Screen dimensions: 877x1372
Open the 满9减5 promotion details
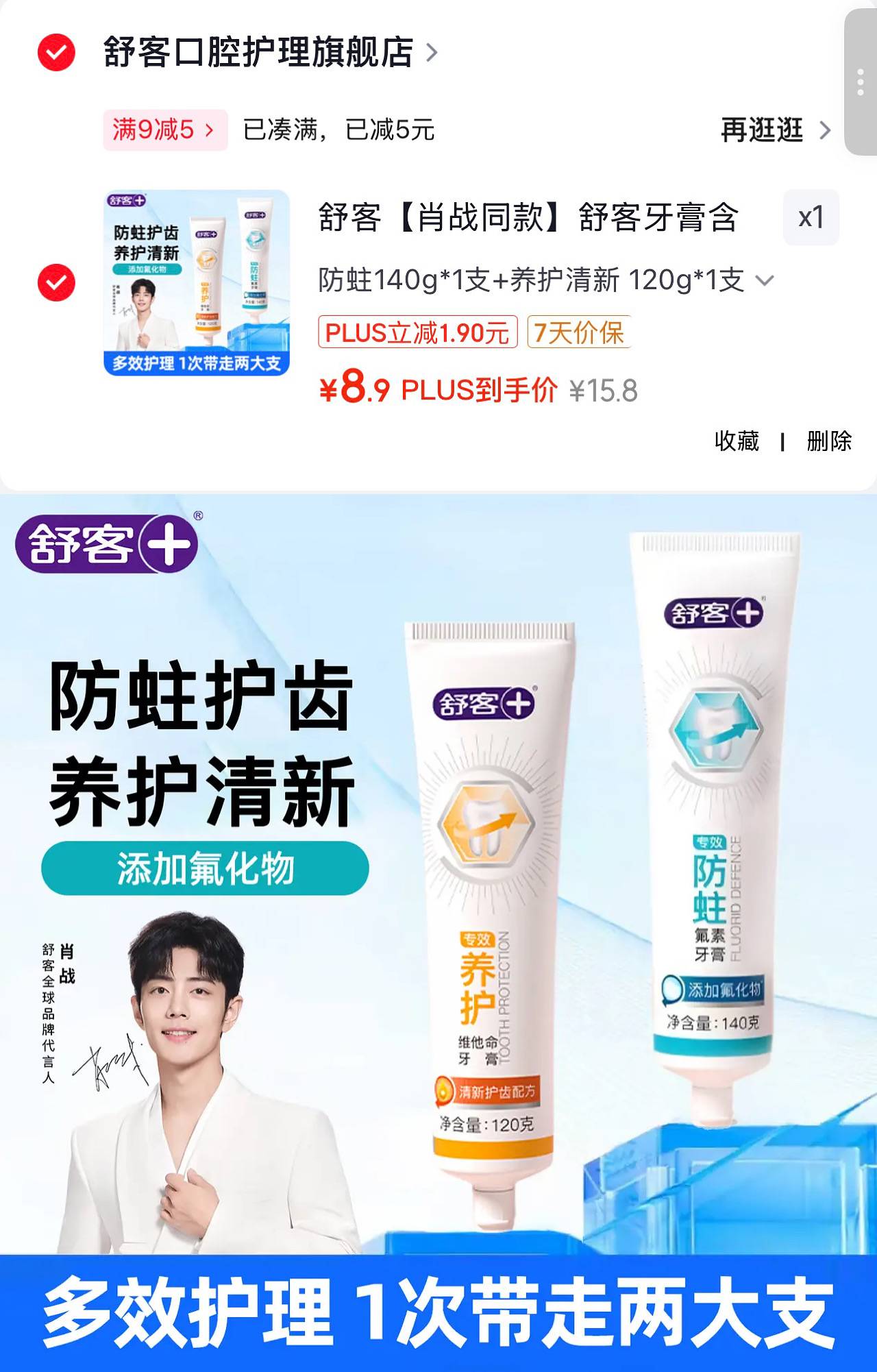click(164, 130)
